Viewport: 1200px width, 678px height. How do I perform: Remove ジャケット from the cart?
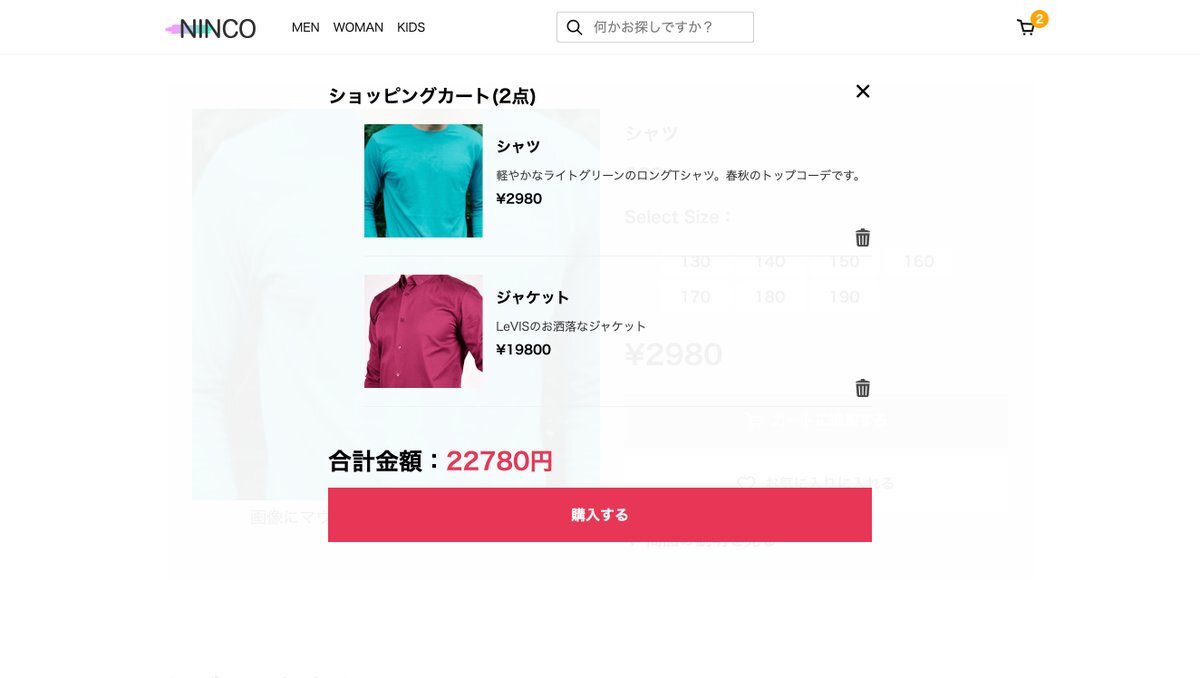tap(863, 388)
